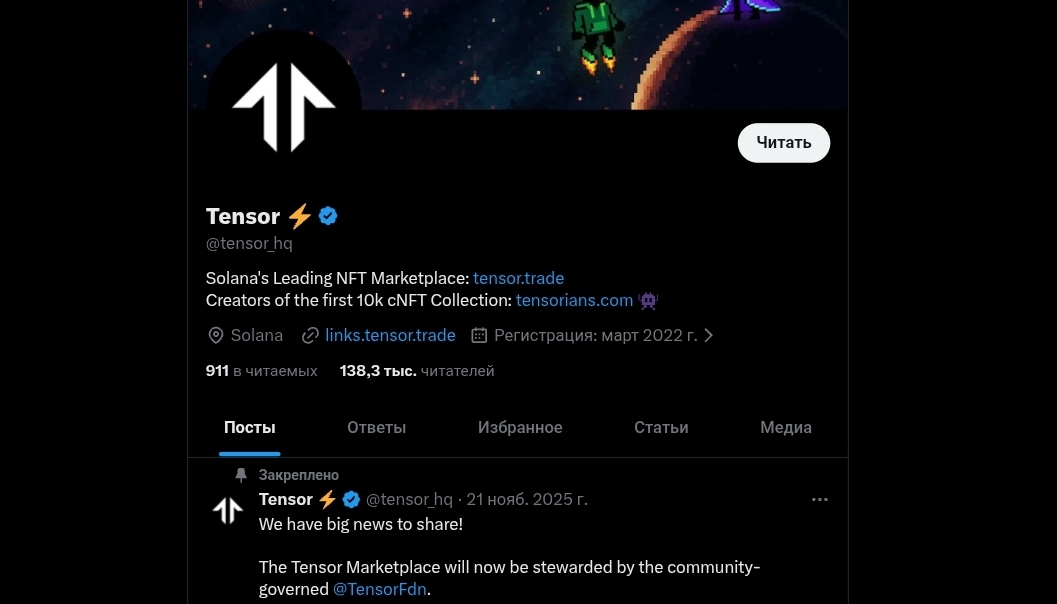
Task: Switch to the Медиа tab
Action: click(x=785, y=427)
